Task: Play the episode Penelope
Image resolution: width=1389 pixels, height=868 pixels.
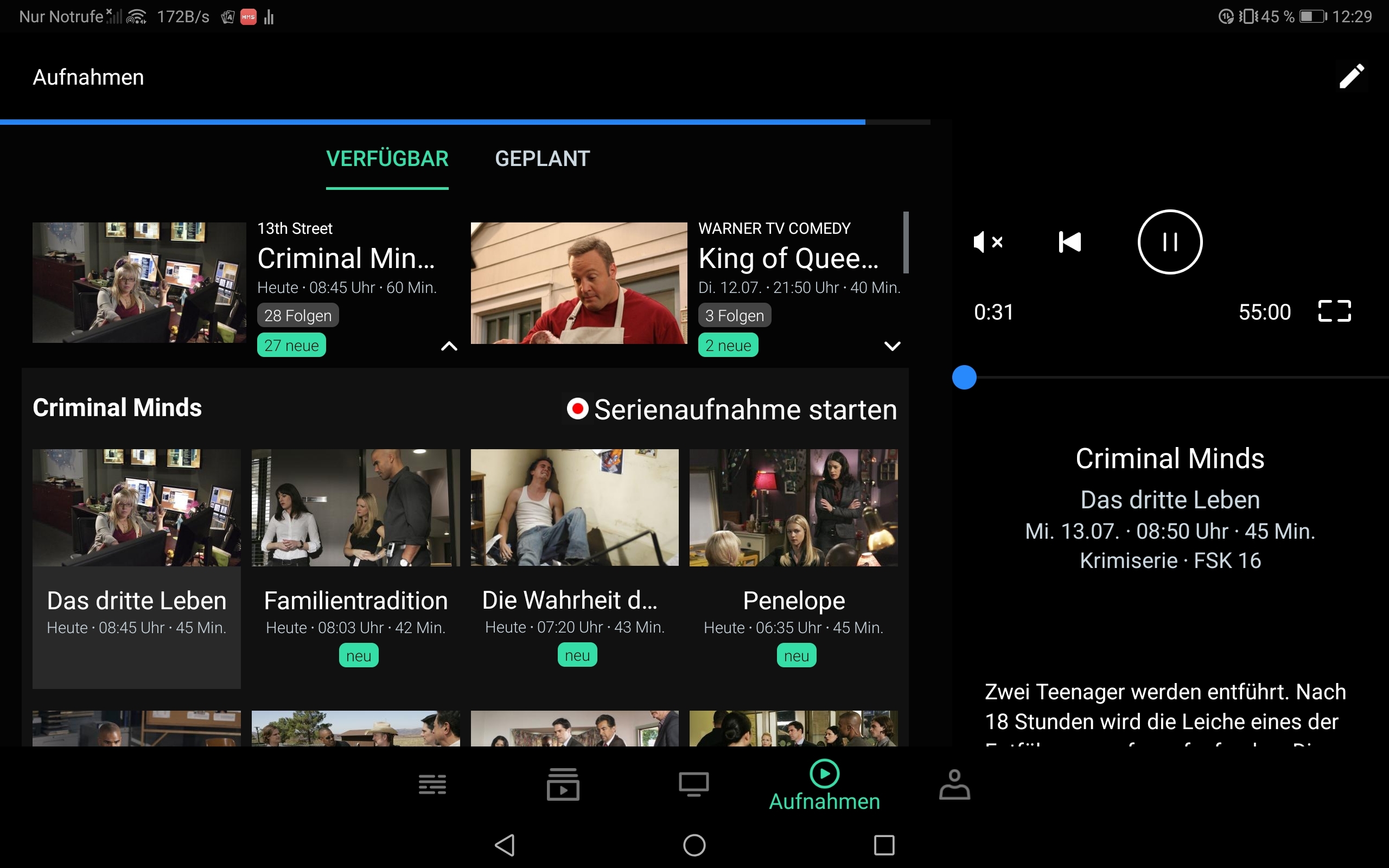Action: pyautogui.click(x=793, y=567)
